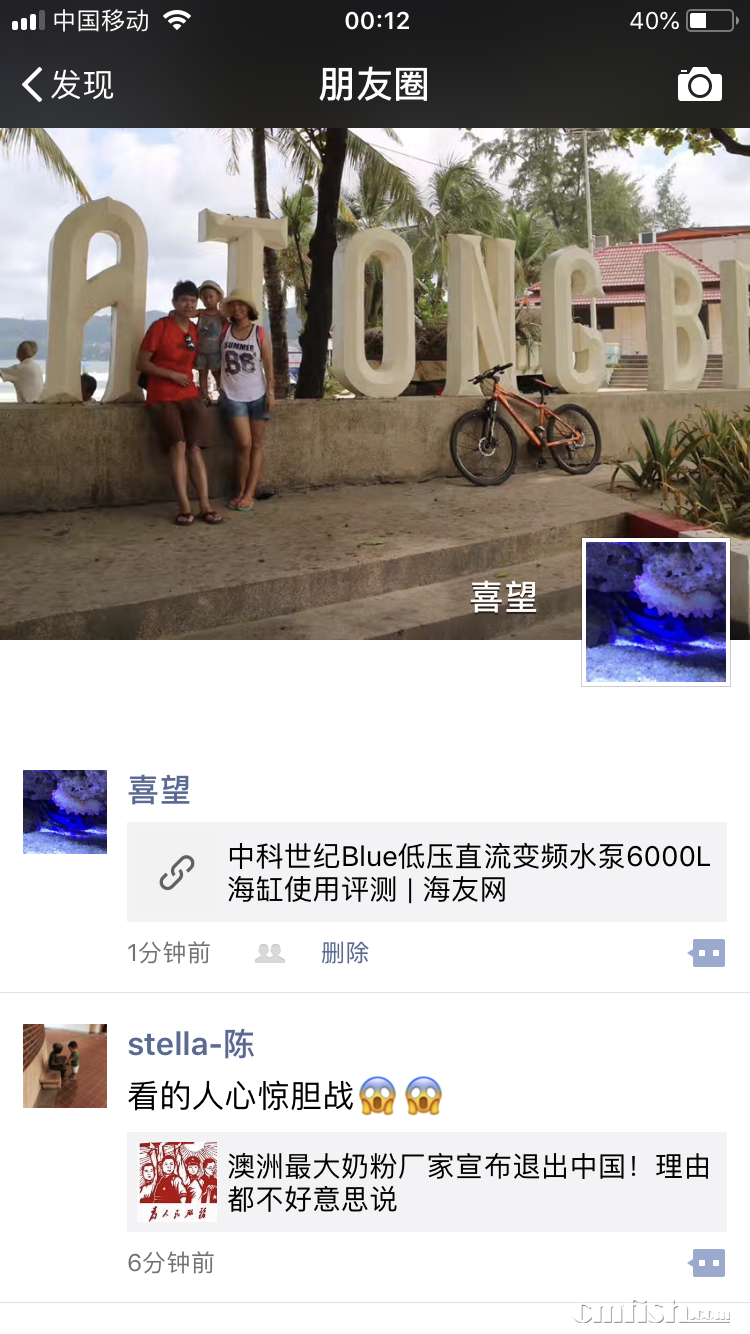Open the 喜望 username link

coord(159,790)
